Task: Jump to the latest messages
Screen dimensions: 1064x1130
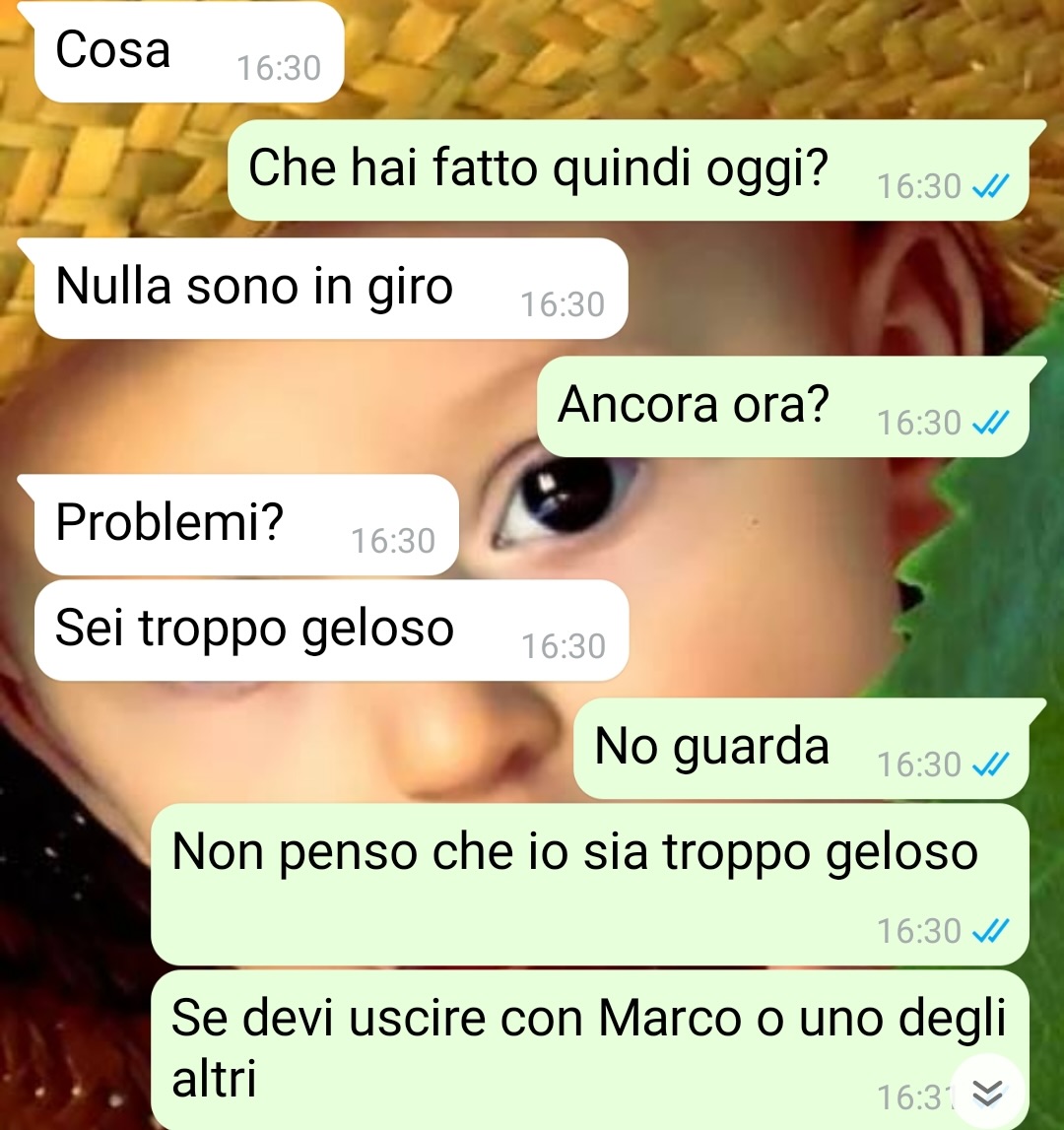Action: (987, 1093)
